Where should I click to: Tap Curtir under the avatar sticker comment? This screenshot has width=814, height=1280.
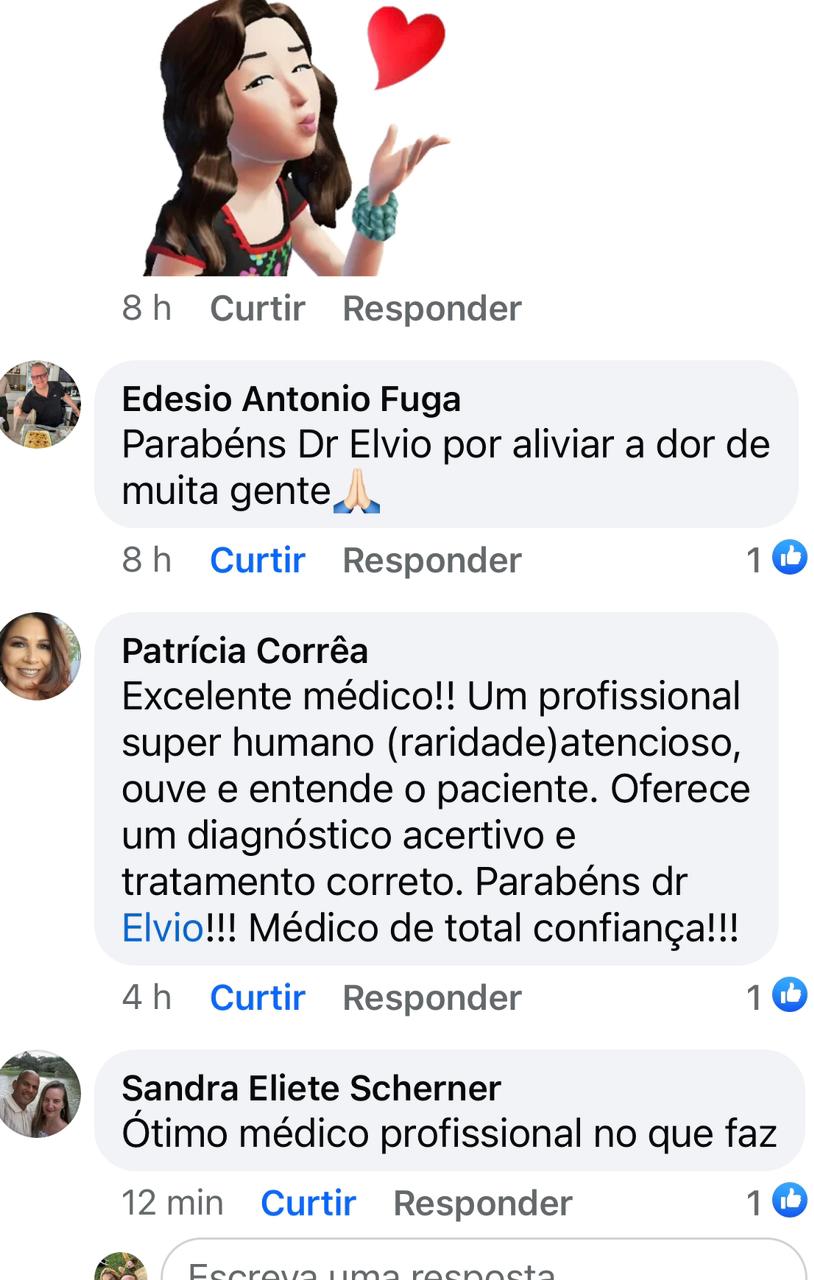(257, 309)
